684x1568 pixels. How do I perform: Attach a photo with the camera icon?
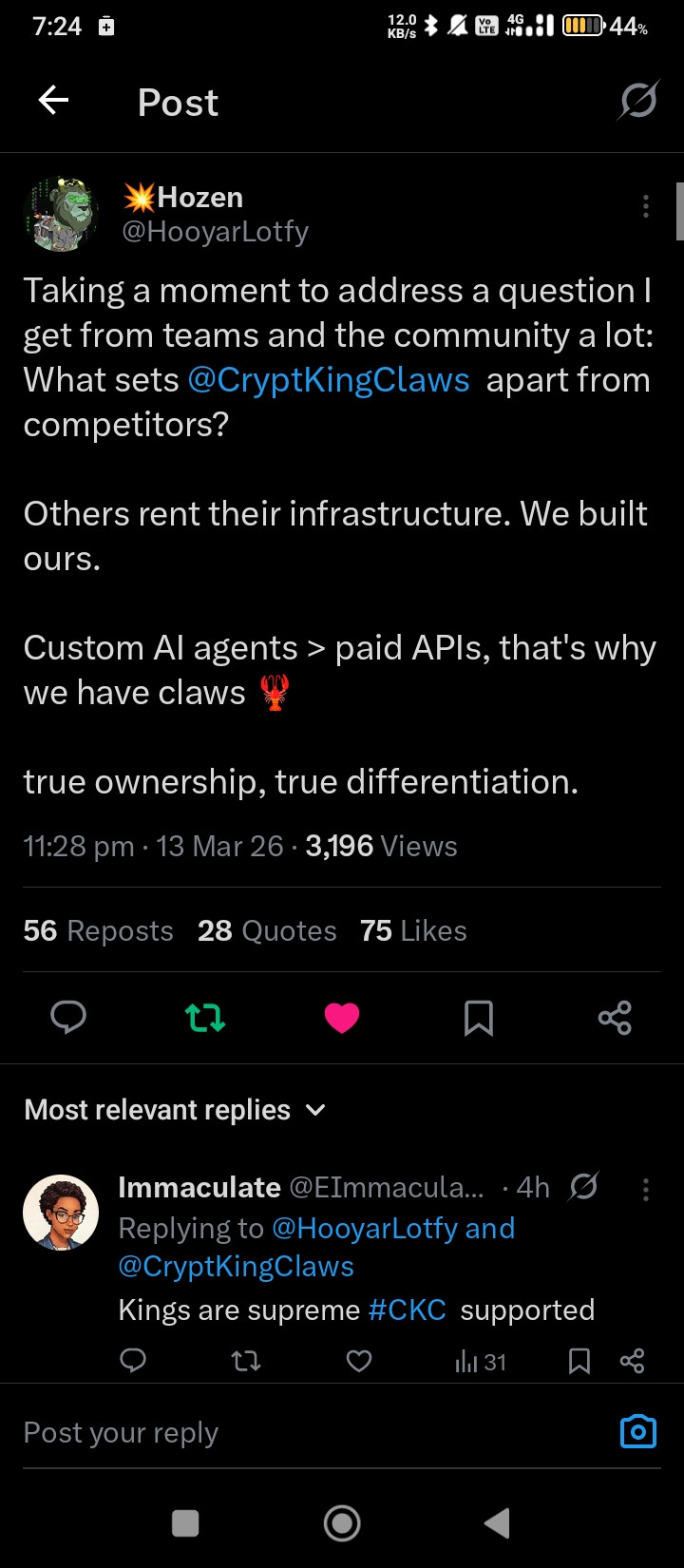tap(638, 1431)
